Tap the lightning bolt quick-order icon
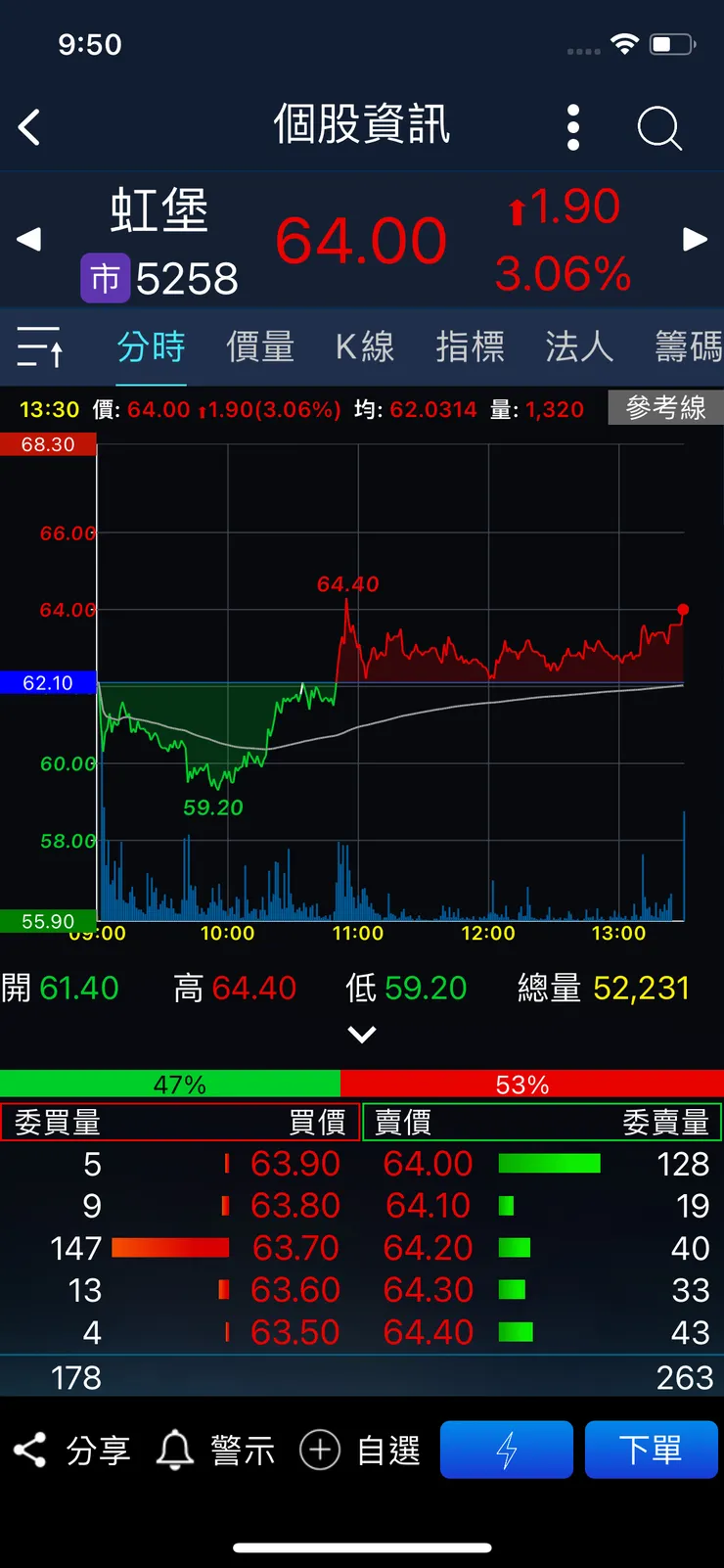Screen dimensions: 724x1568 click(x=506, y=1450)
